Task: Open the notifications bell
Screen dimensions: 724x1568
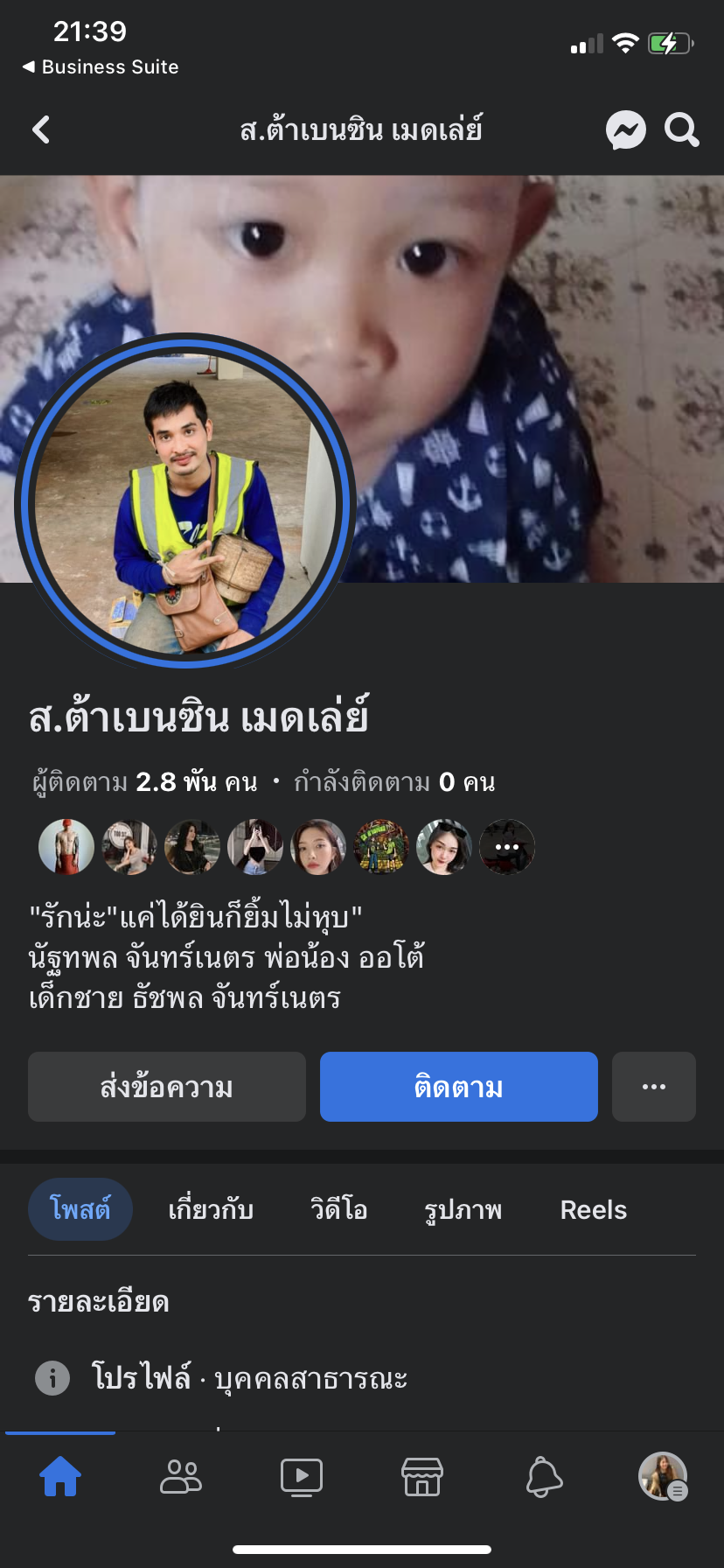Action: pos(543,1477)
